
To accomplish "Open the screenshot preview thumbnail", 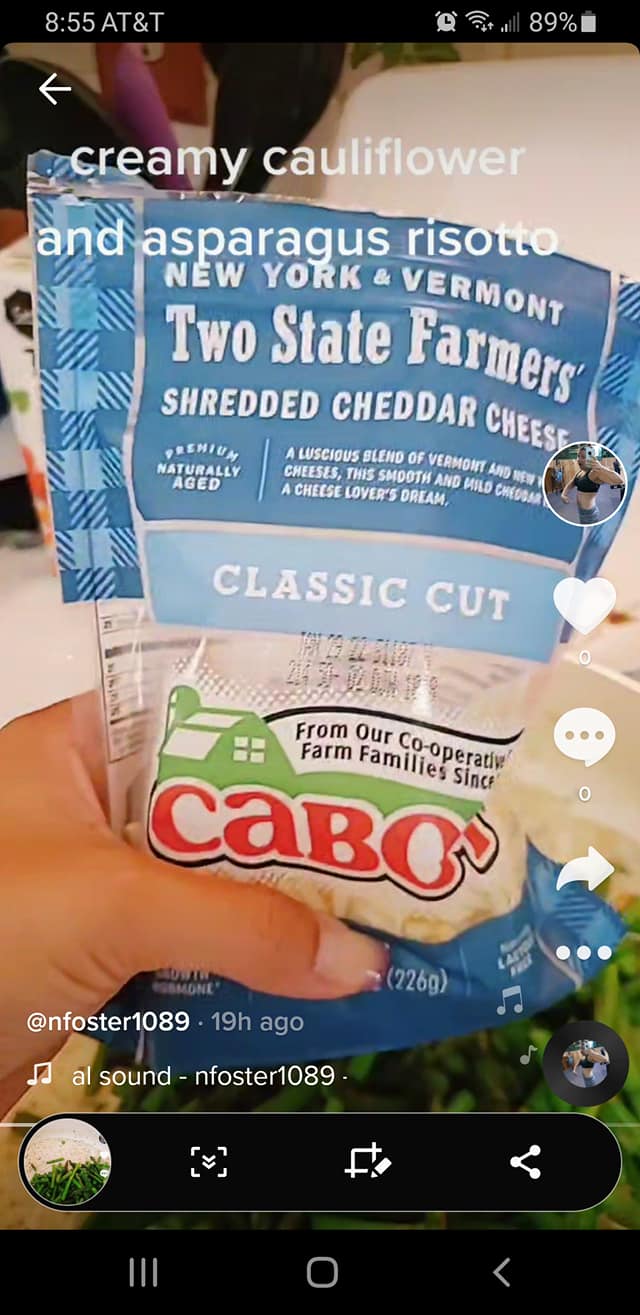I will (x=67, y=1161).
